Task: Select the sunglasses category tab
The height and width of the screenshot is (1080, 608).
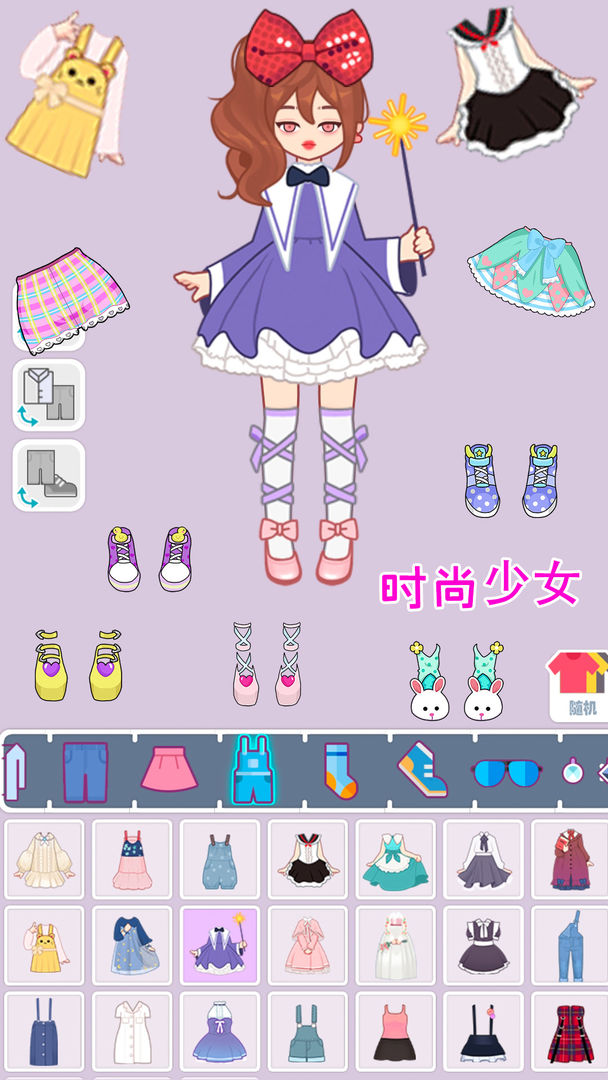Action: [x=505, y=772]
